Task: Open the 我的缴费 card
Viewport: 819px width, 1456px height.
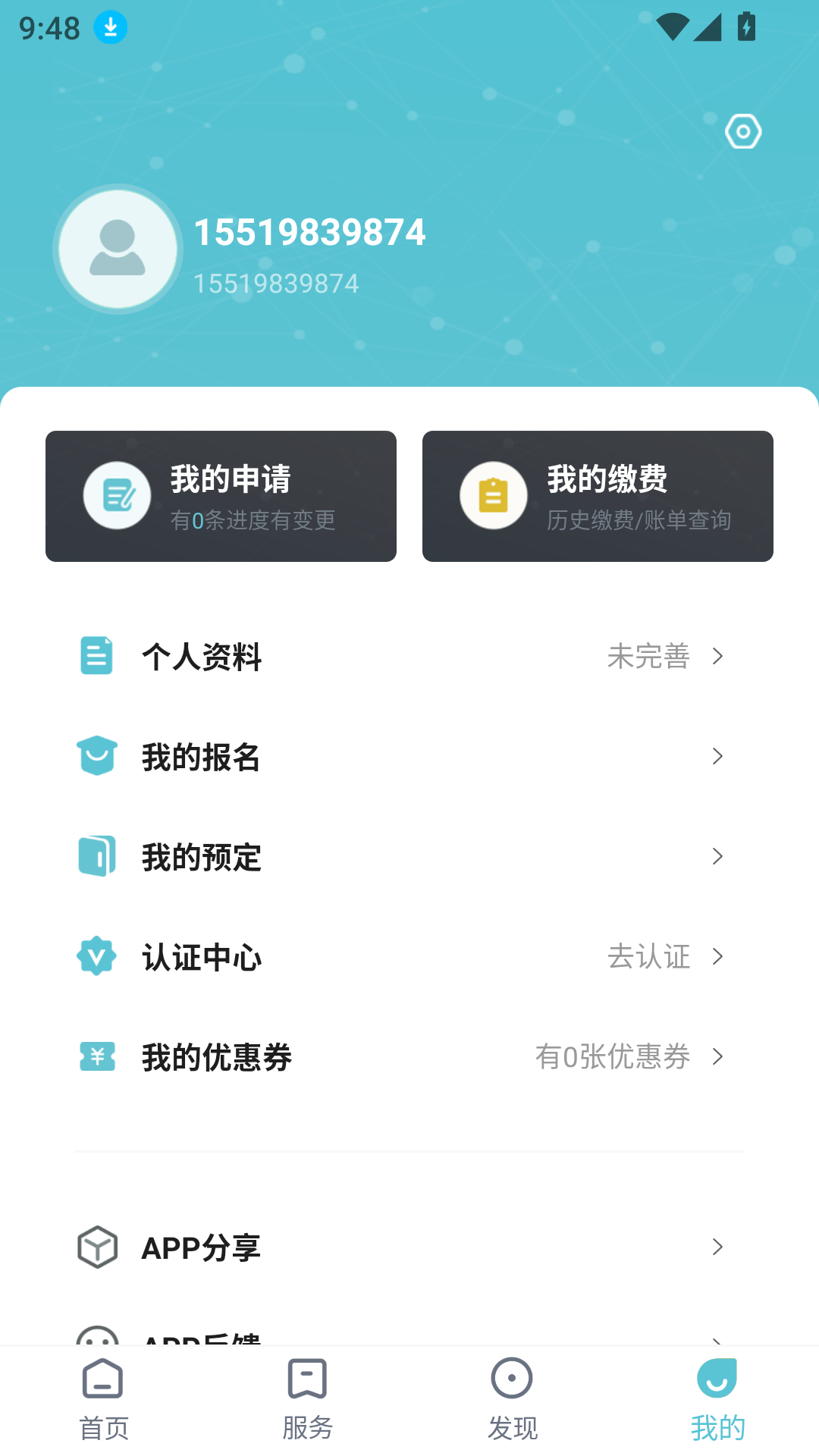Action: [x=598, y=497]
